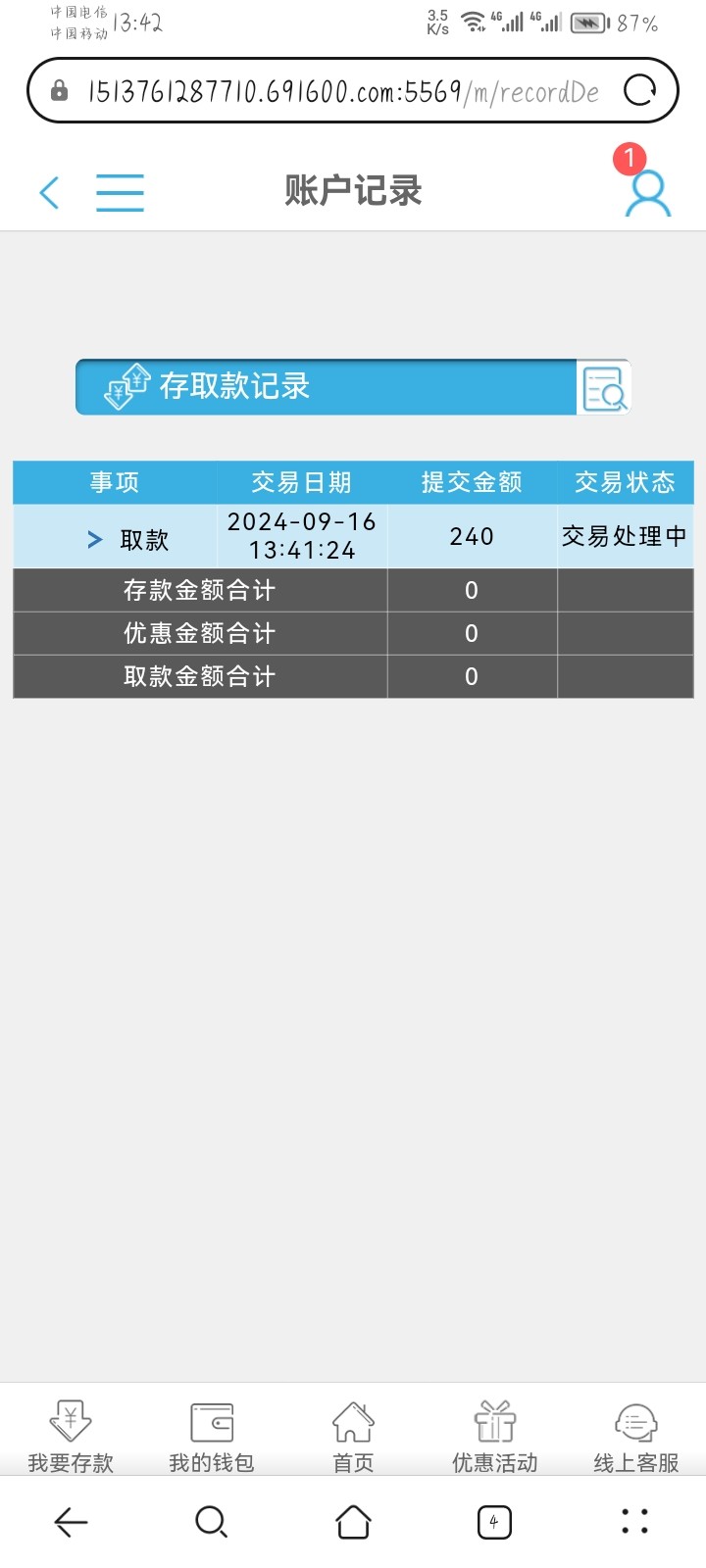The width and height of the screenshot is (706, 1568).
Task: Contact 线上客服 support
Action: [635, 1436]
